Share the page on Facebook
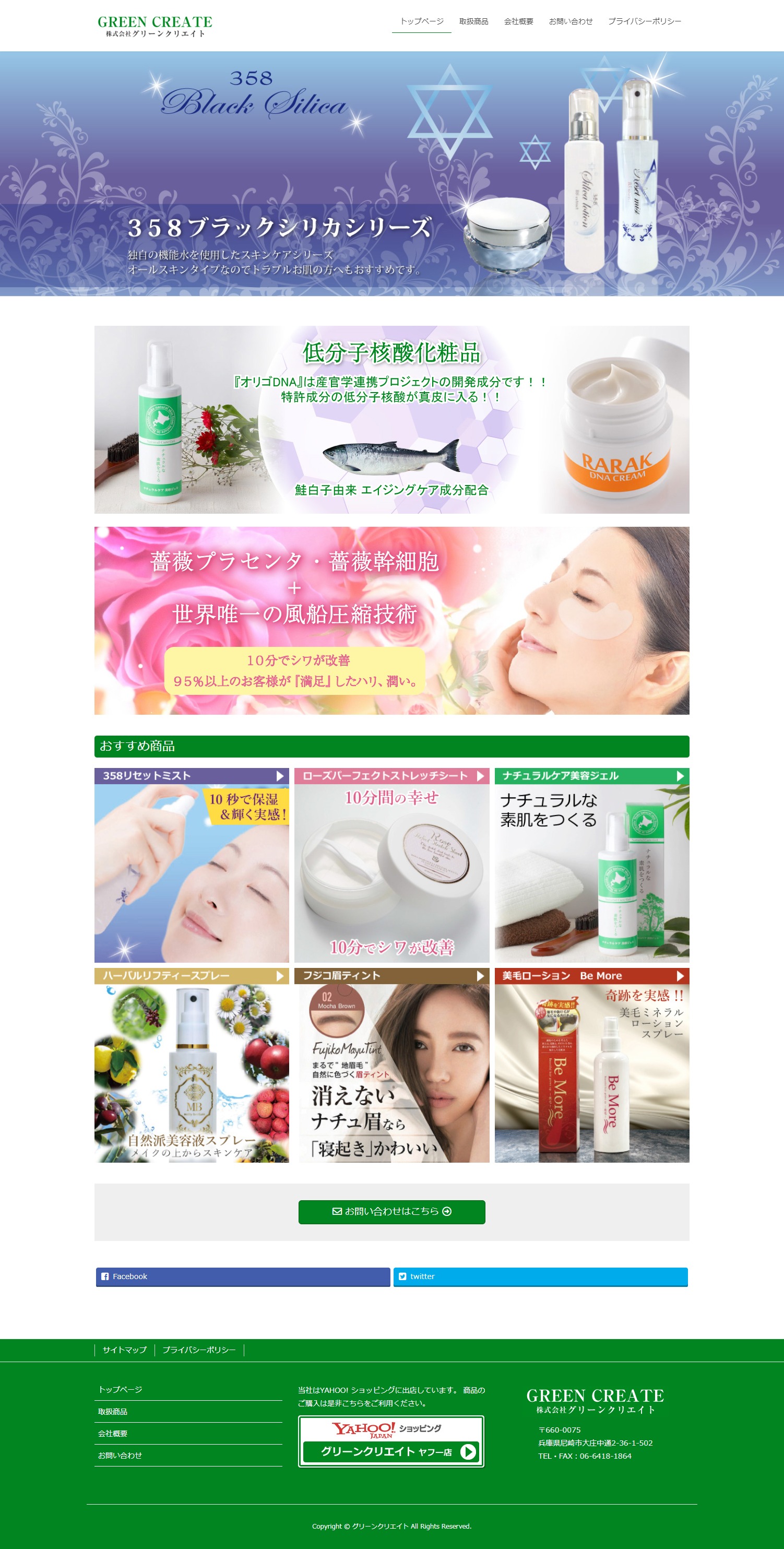 point(243,1276)
